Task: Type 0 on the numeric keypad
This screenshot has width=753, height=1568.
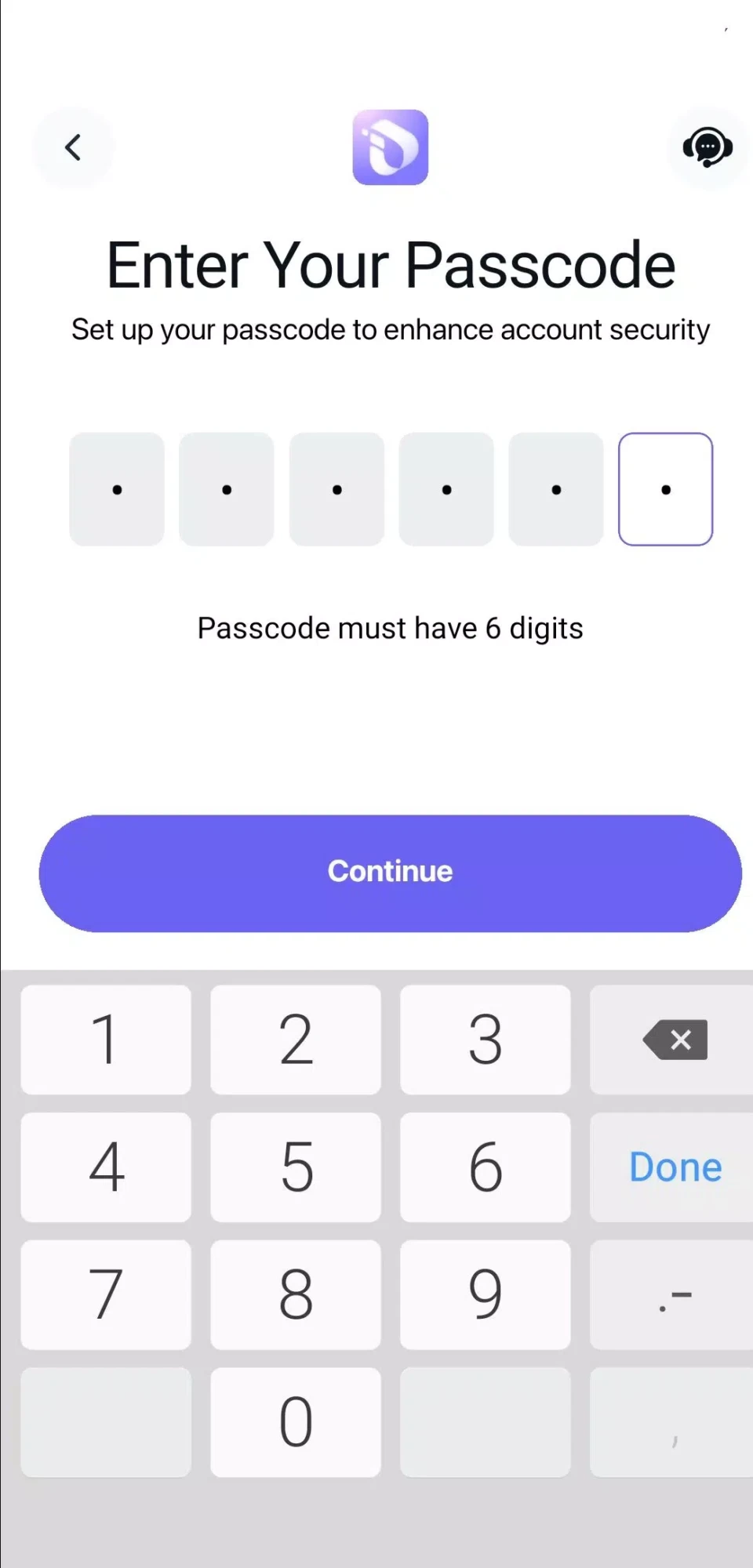Action: 296,1422
